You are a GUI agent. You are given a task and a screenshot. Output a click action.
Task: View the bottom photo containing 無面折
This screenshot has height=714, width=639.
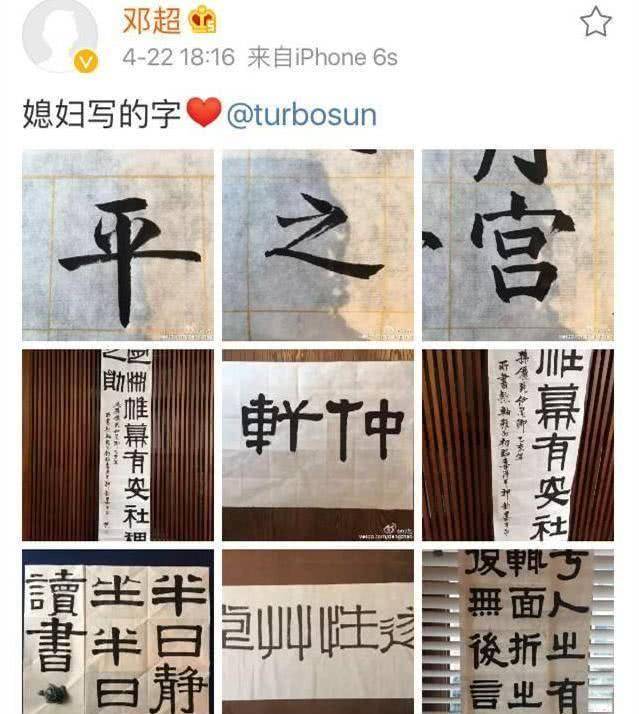[517, 632]
